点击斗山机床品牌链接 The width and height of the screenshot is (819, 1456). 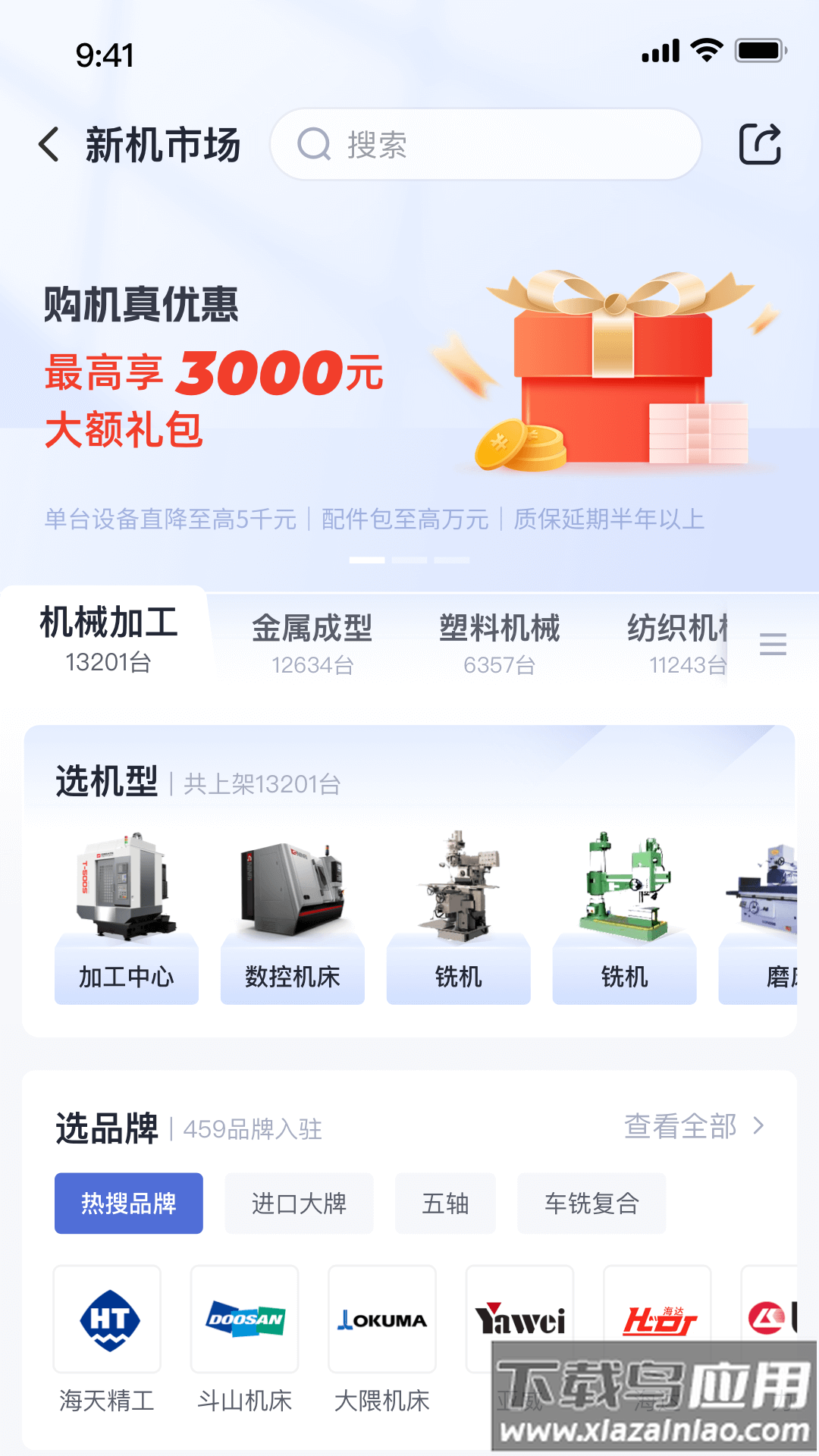[244, 1319]
